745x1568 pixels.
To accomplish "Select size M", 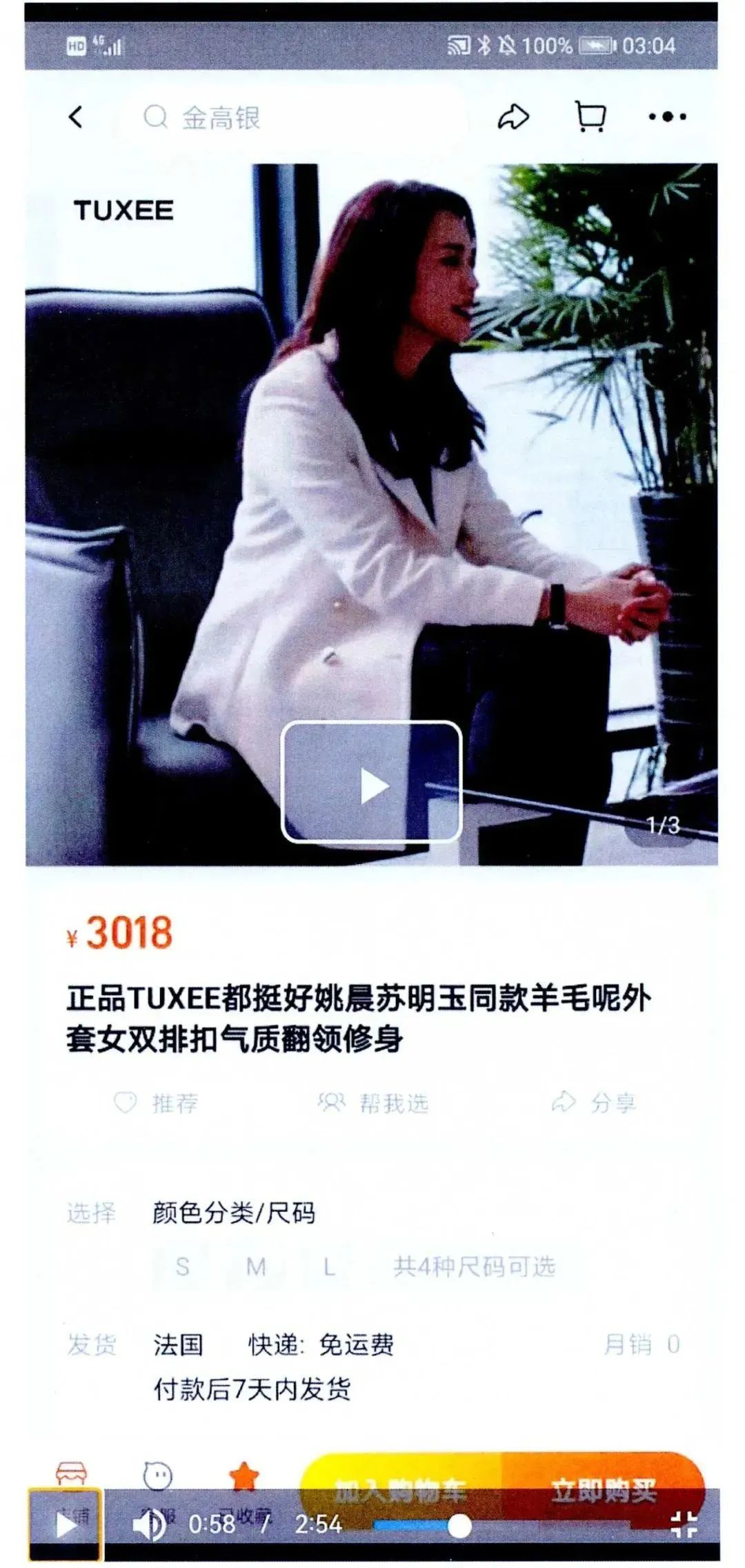I will pyautogui.click(x=256, y=1267).
